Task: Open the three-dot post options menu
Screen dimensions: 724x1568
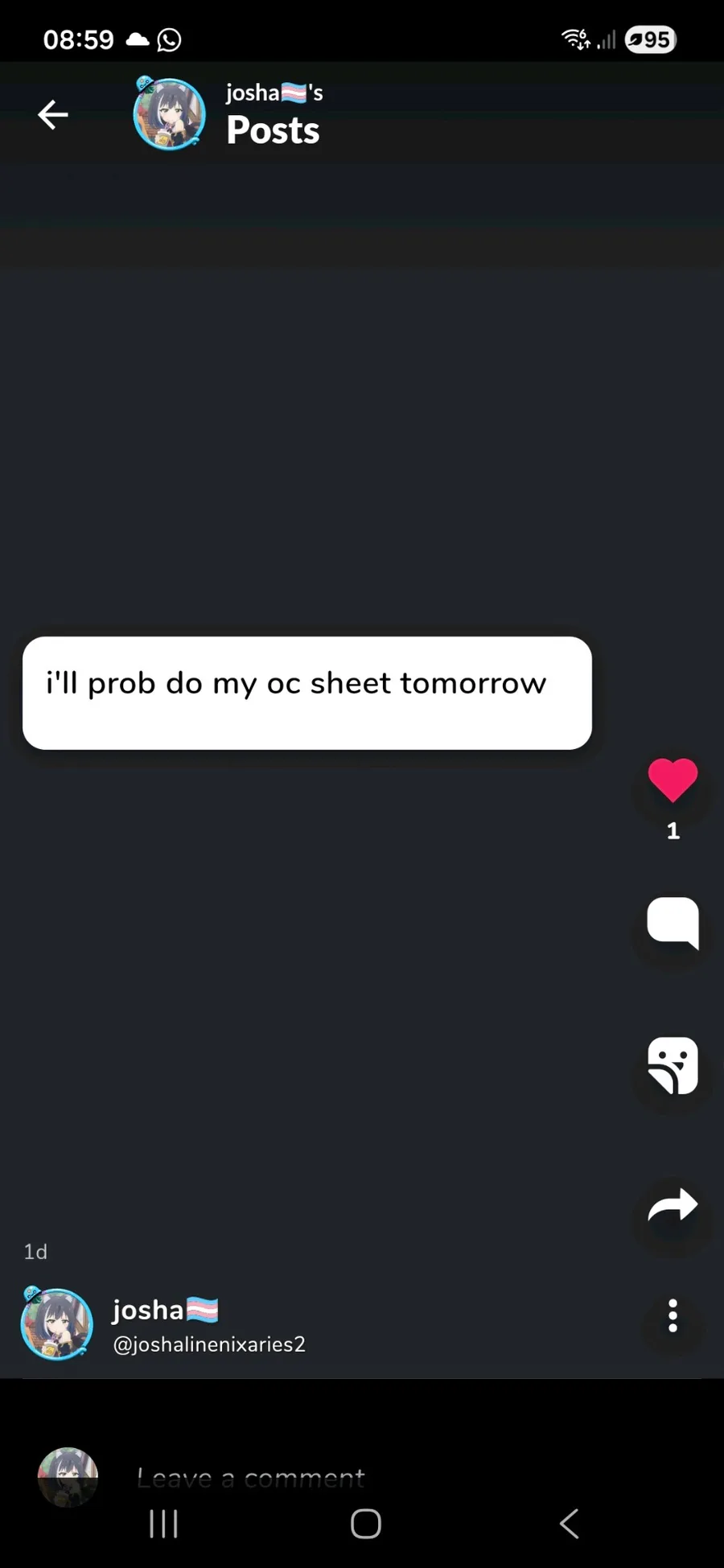Action: [673, 1316]
